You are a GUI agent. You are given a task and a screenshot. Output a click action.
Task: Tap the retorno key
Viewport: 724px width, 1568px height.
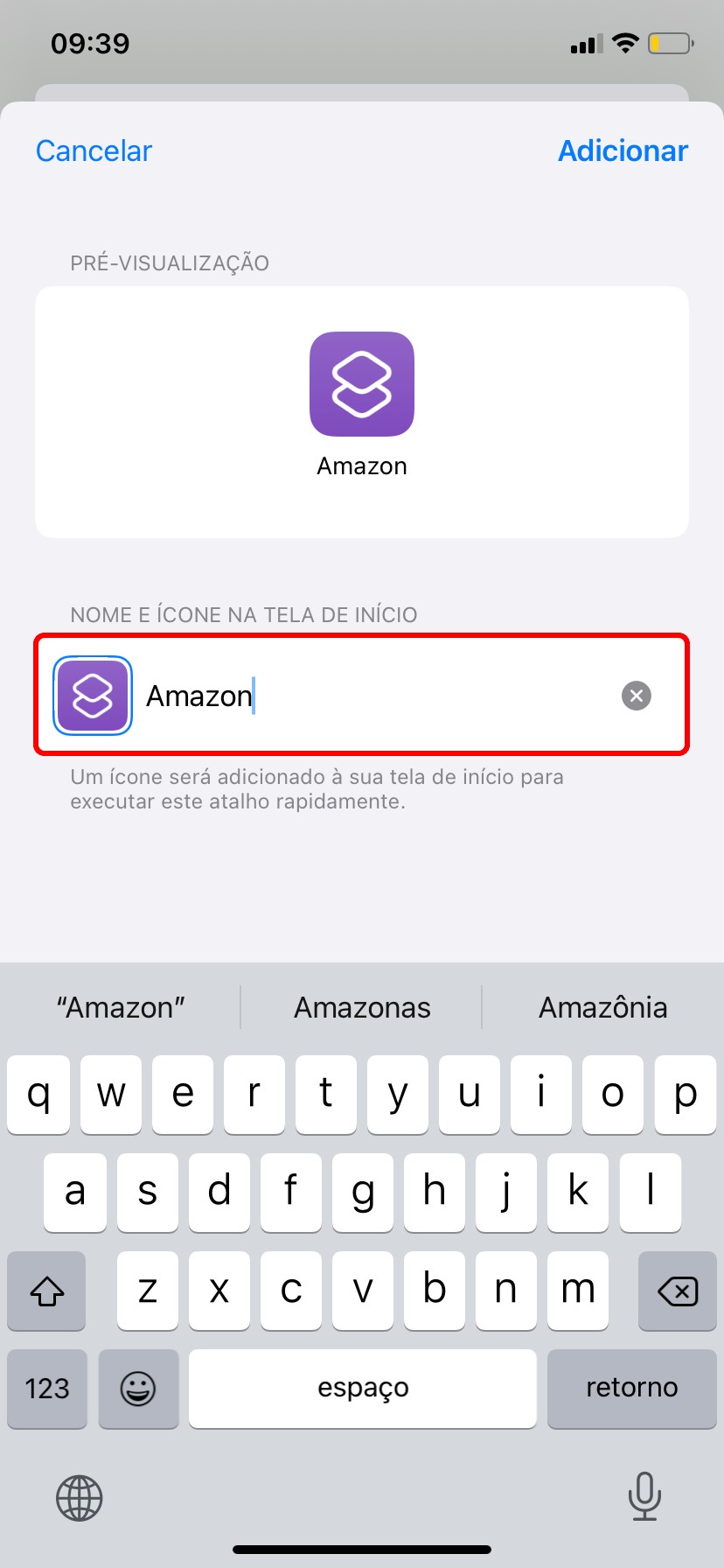pos(631,1388)
